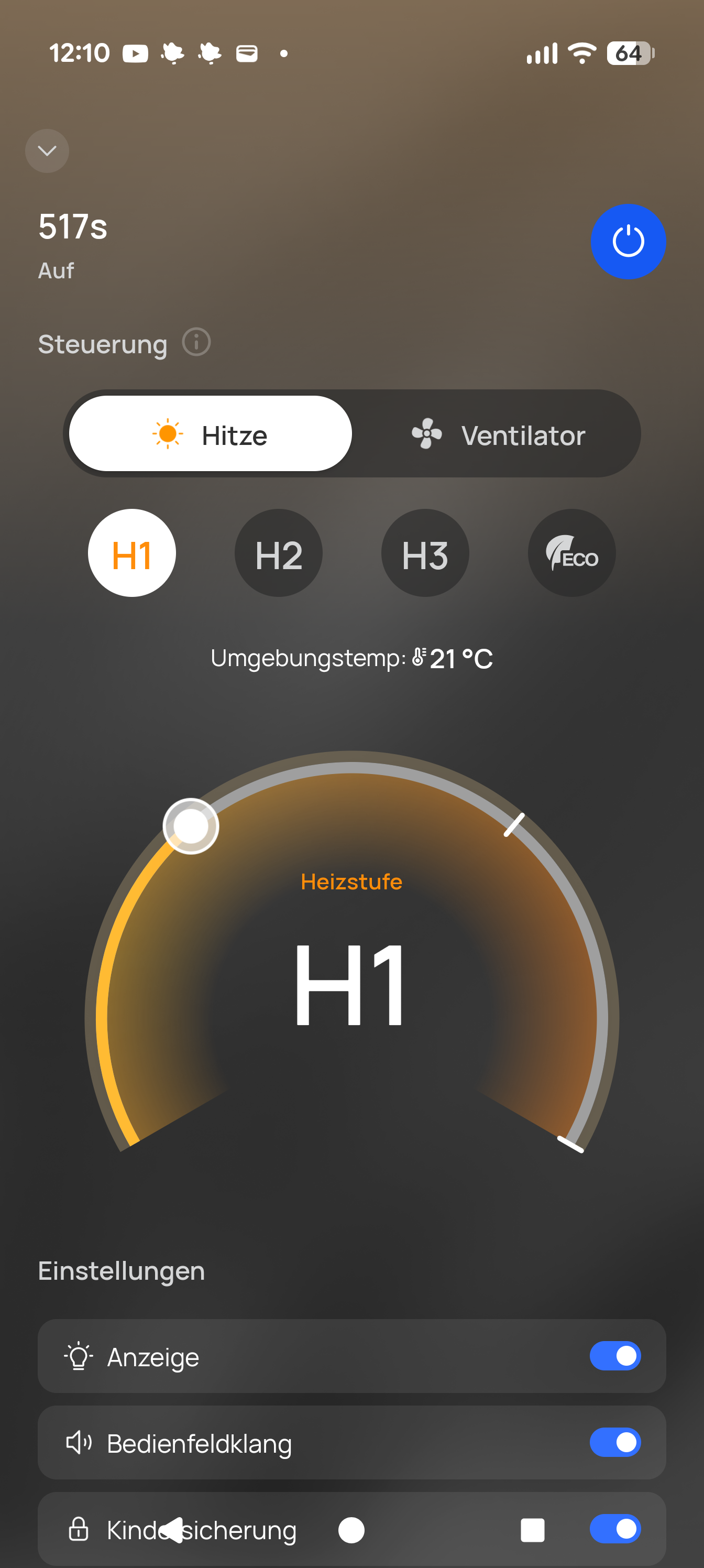Toggle the Kindersicherung child lock
The image size is (704, 1568).
pyautogui.click(x=614, y=1529)
